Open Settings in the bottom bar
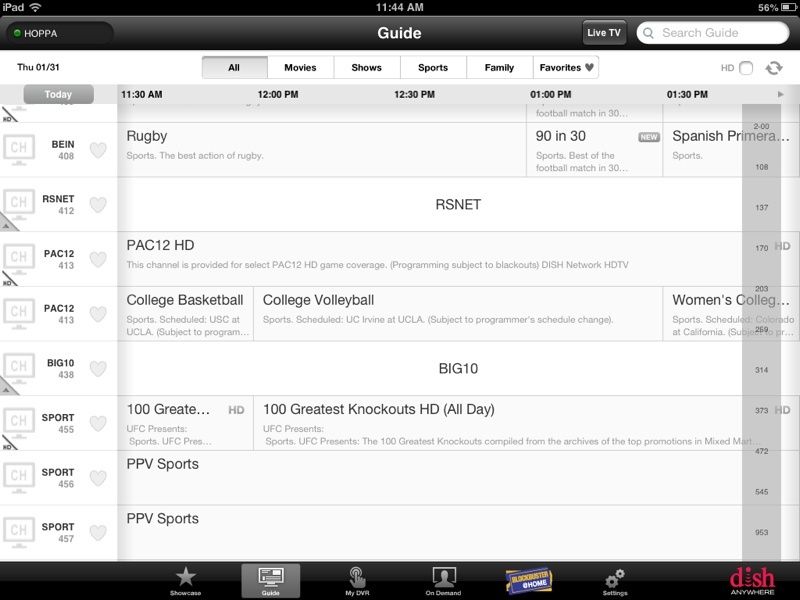The height and width of the screenshot is (600, 800). point(615,581)
